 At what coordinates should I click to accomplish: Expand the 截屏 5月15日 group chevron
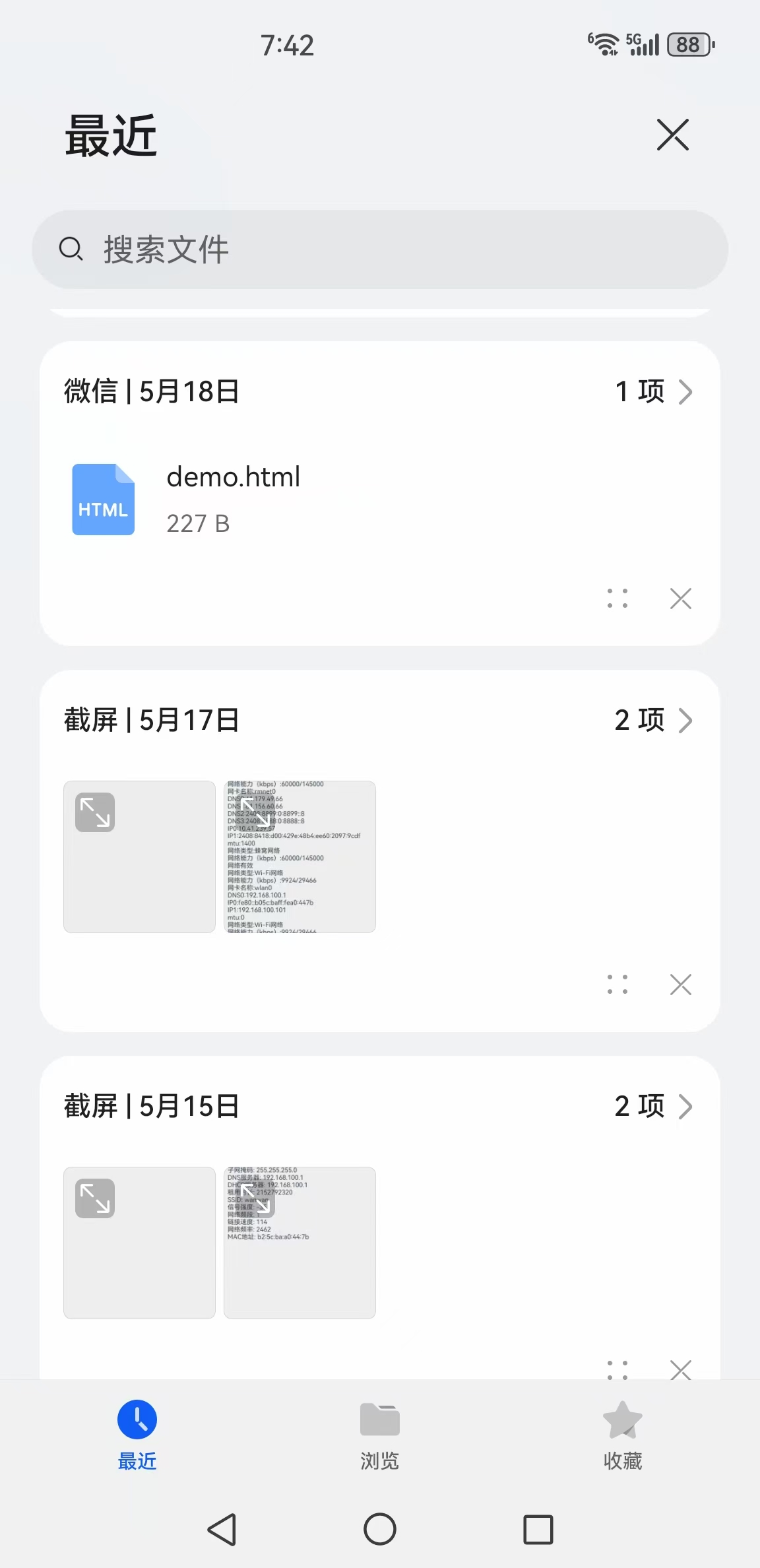tap(686, 1107)
